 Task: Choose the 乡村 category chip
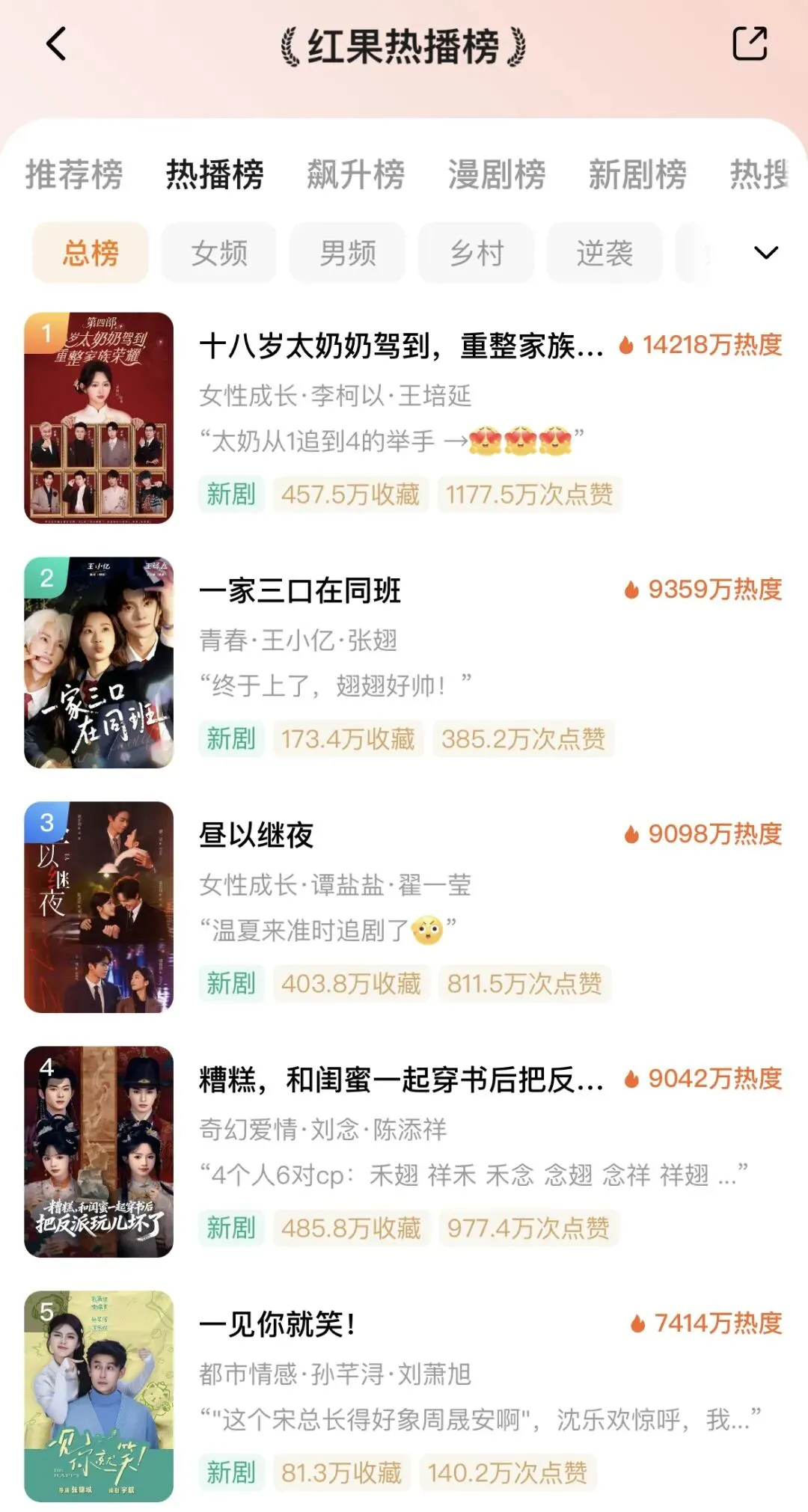click(477, 253)
